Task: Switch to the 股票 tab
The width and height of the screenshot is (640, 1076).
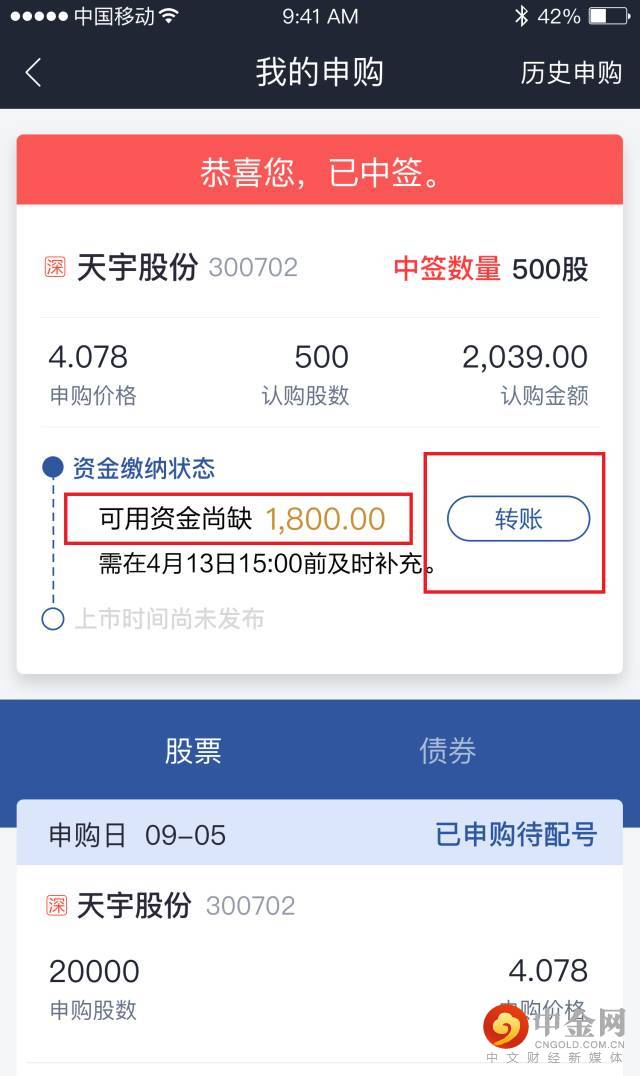Action: pos(193,751)
